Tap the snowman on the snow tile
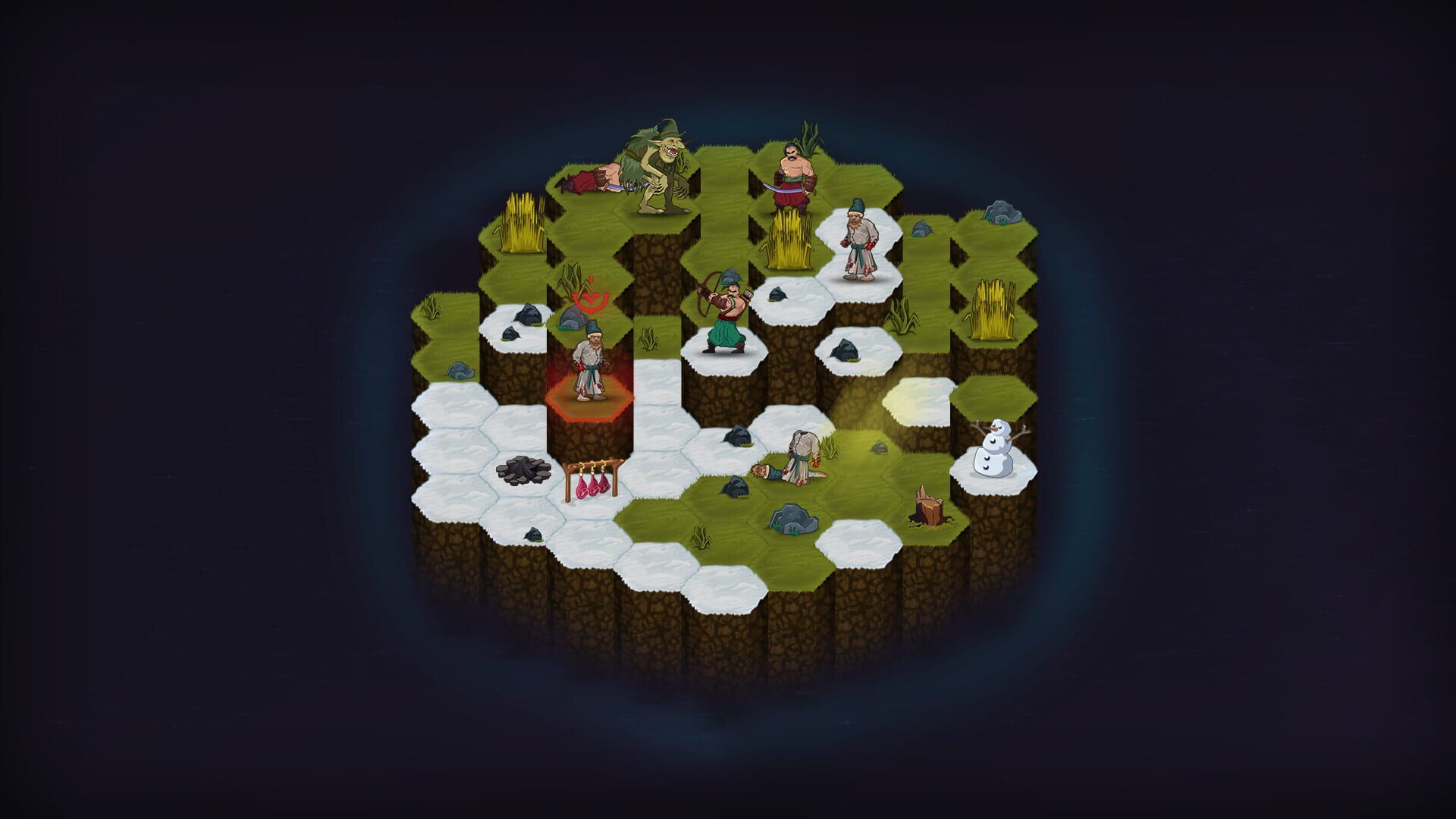 click(x=994, y=451)
